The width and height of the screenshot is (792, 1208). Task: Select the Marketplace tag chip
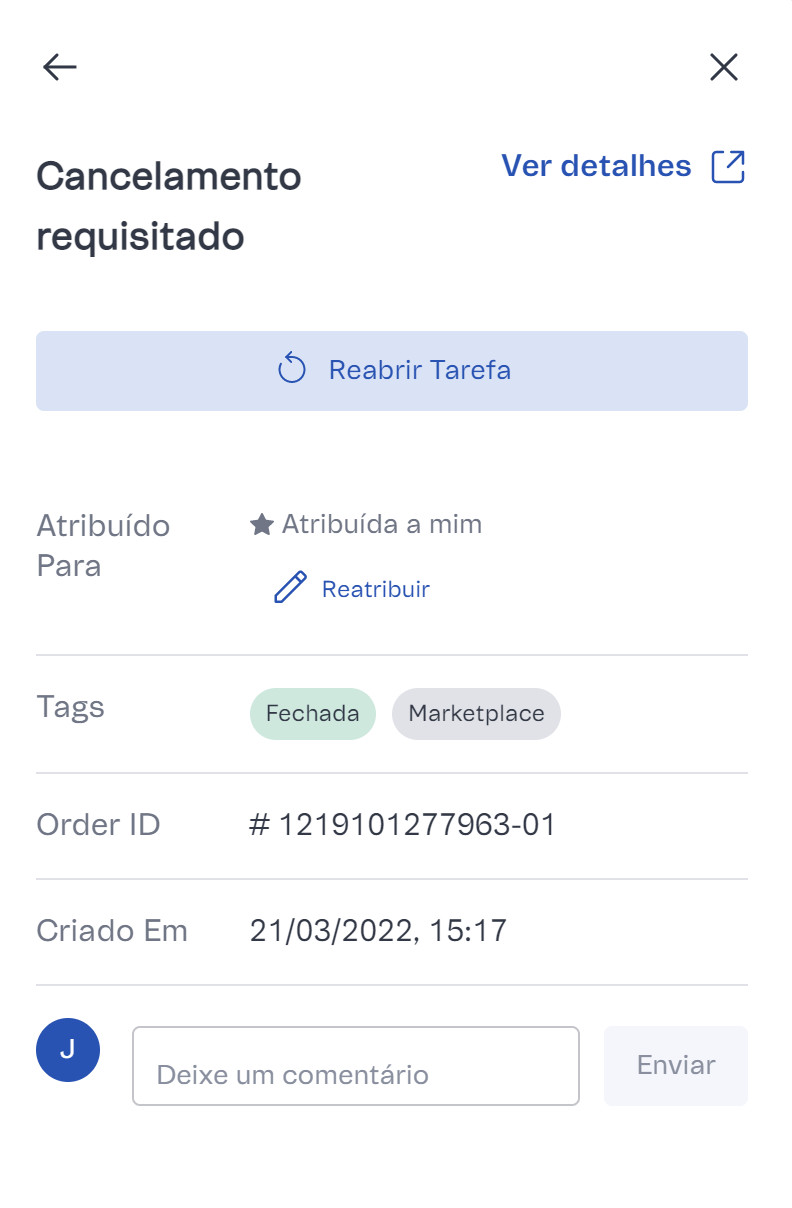[476, 713]
